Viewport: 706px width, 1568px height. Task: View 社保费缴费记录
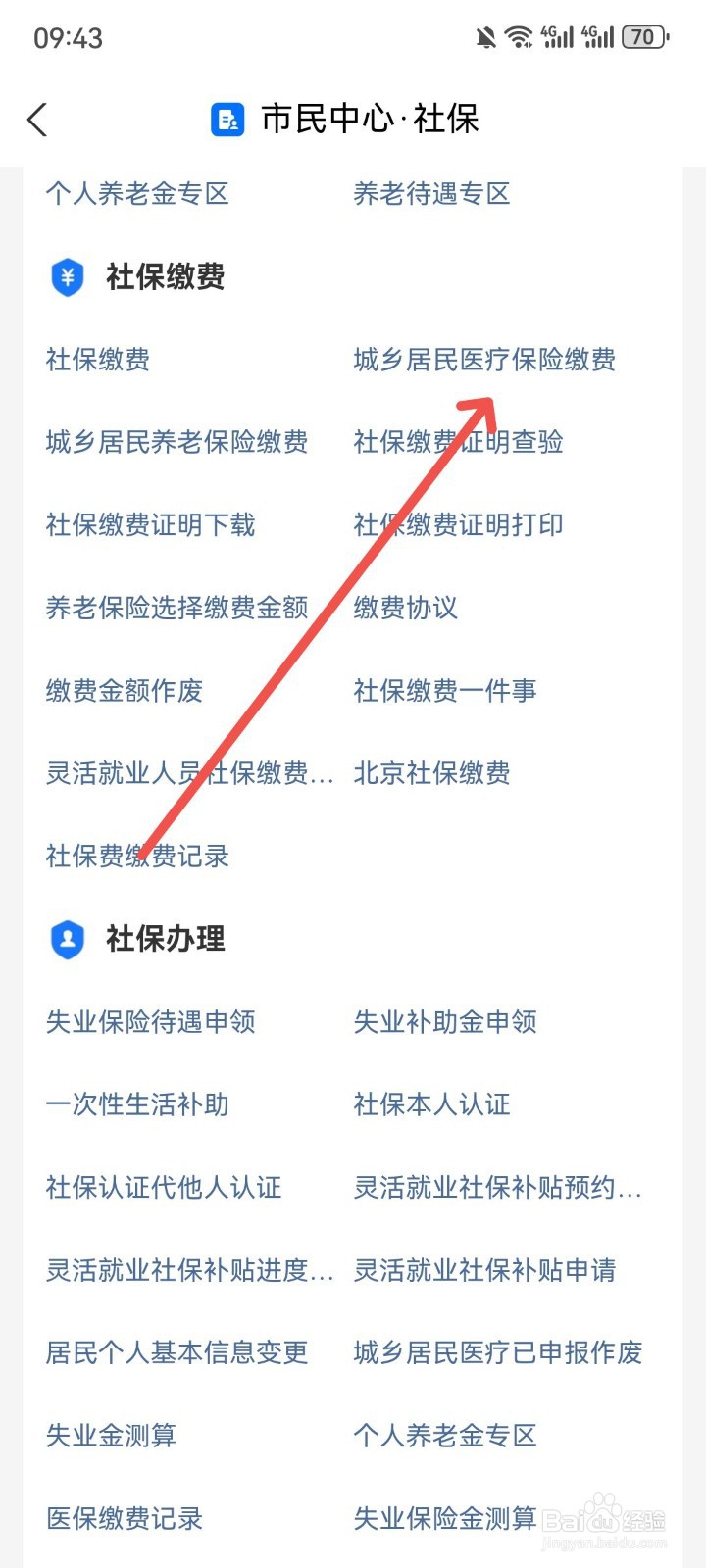point(136,857)
